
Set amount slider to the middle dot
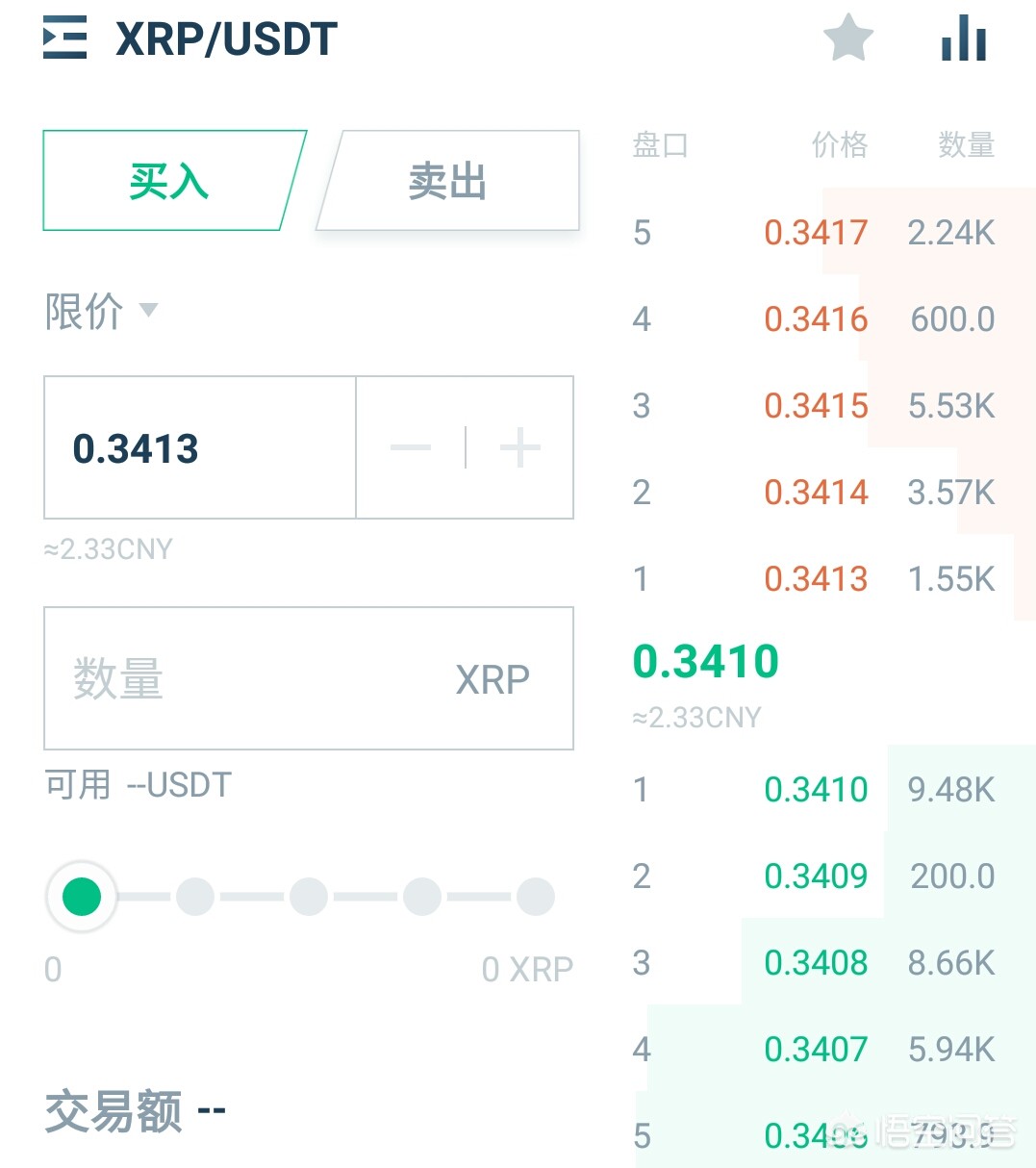[309, 897]
